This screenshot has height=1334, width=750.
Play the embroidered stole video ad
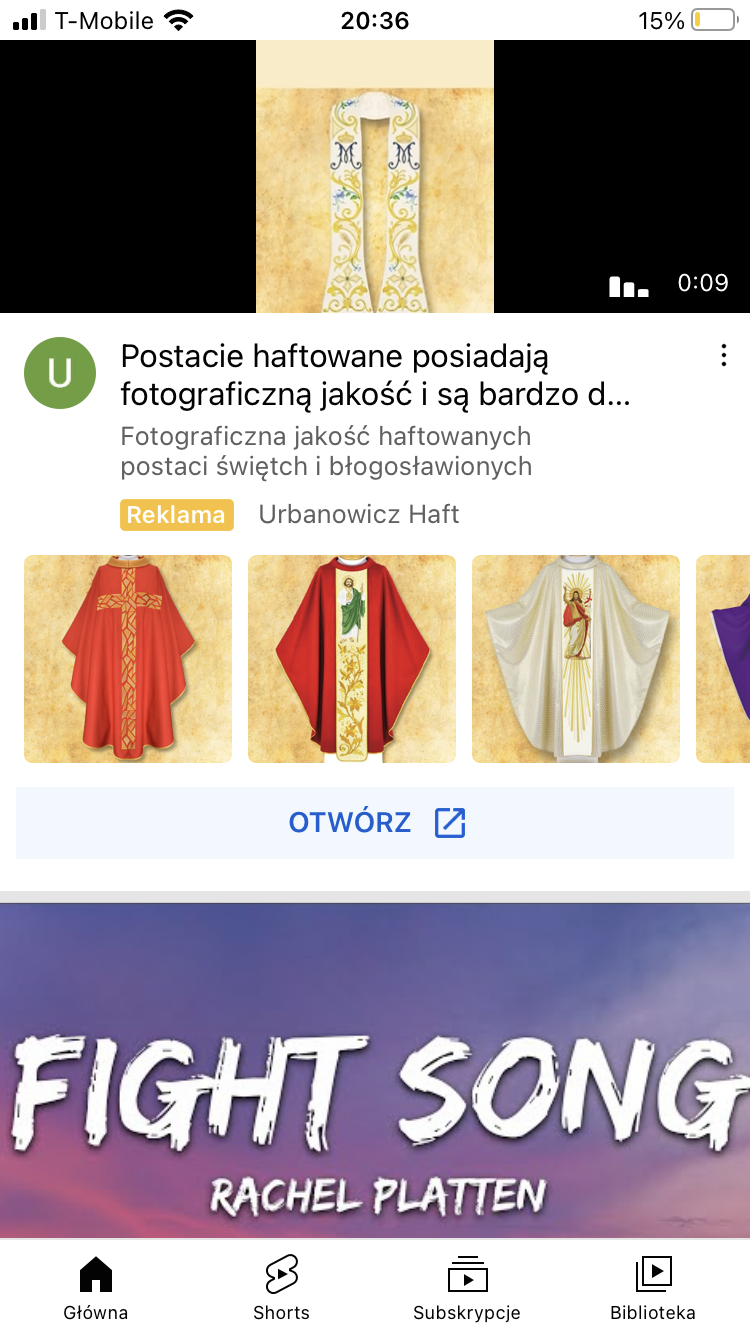tap(375, 177)
